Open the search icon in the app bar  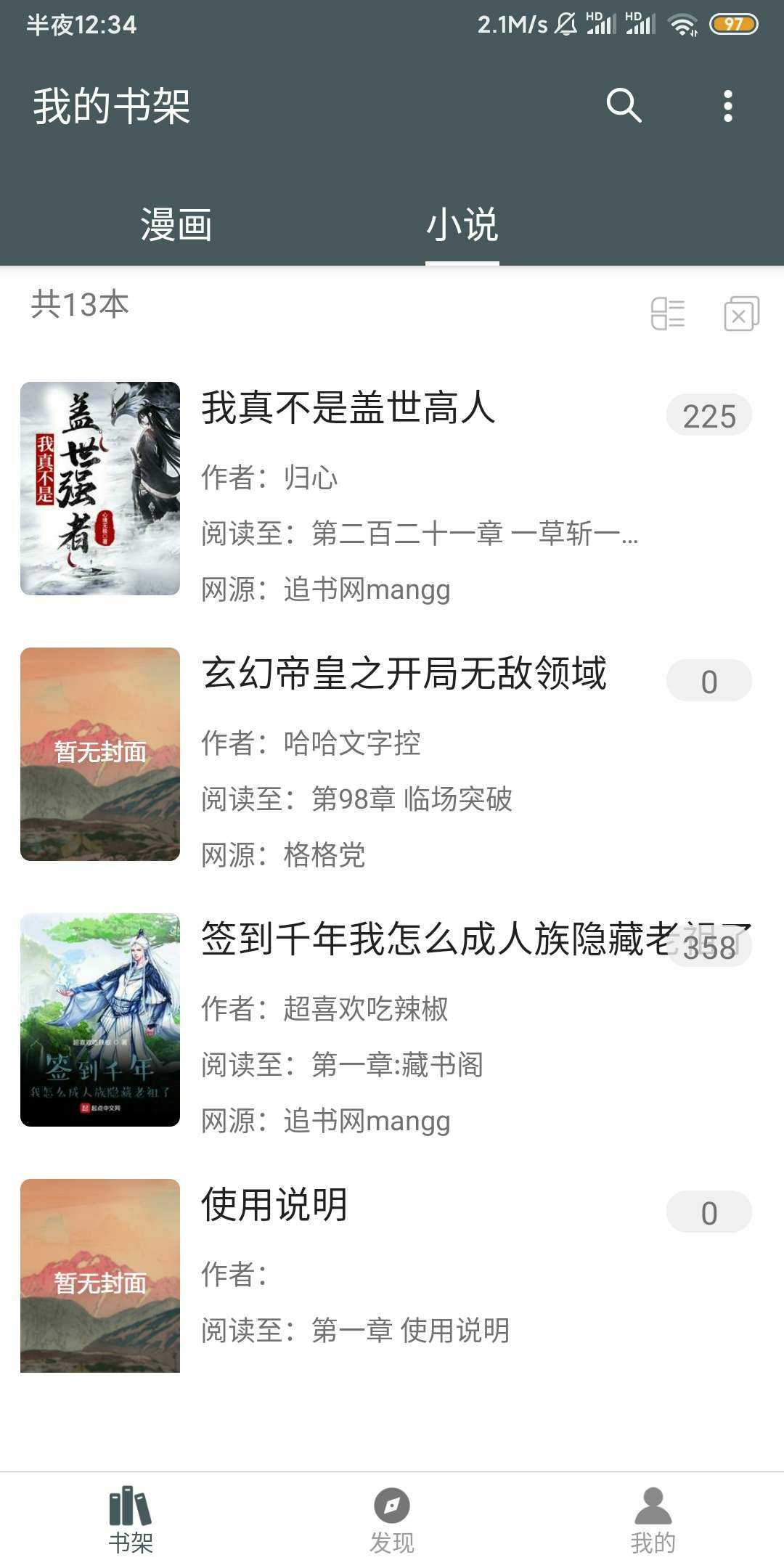point(624,106)
